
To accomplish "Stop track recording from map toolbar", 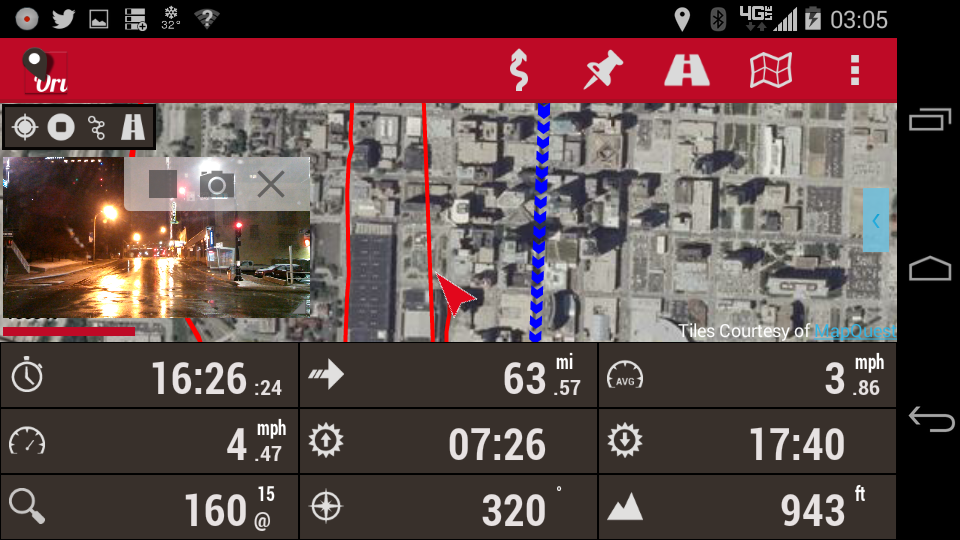I will [x=62, y=127].
